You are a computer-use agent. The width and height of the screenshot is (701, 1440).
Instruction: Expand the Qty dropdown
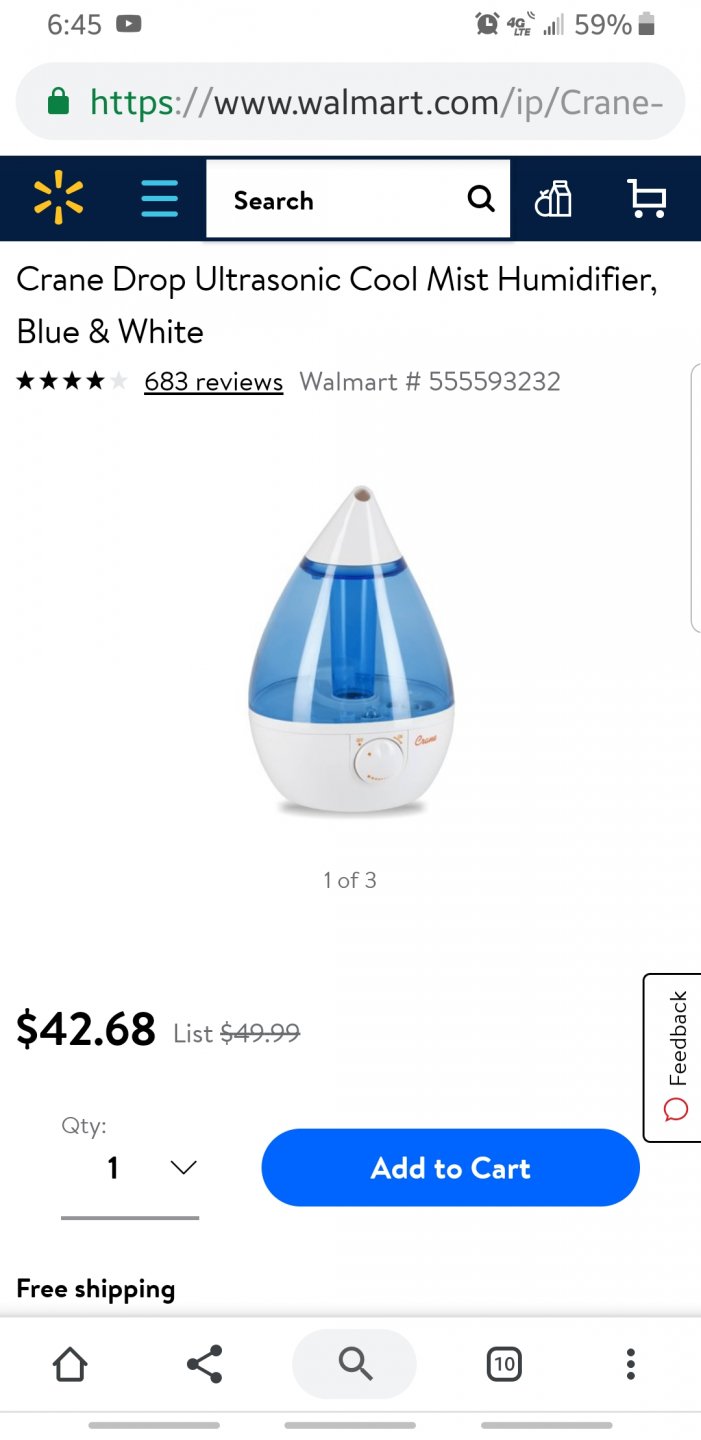(130, 1167)
